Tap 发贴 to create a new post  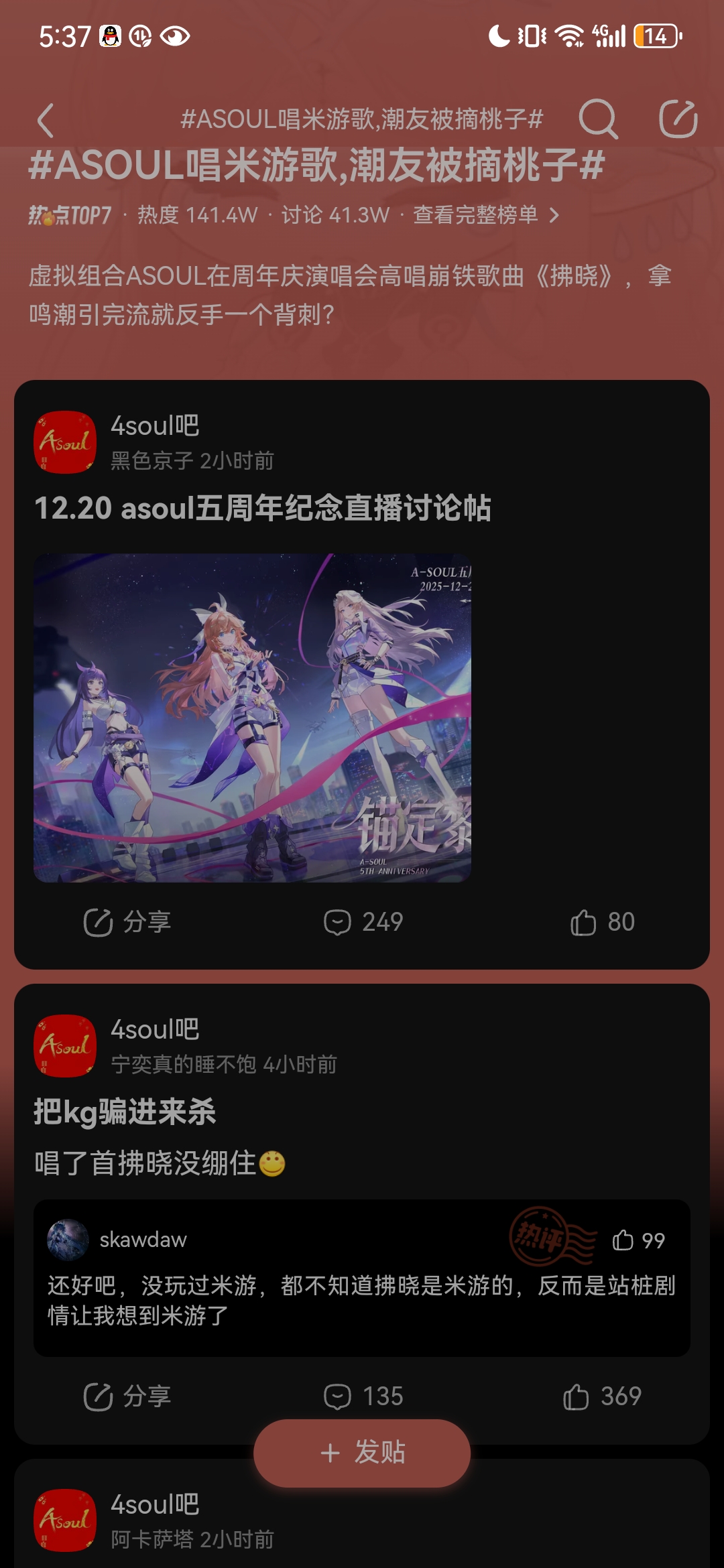click(362, 1453)
